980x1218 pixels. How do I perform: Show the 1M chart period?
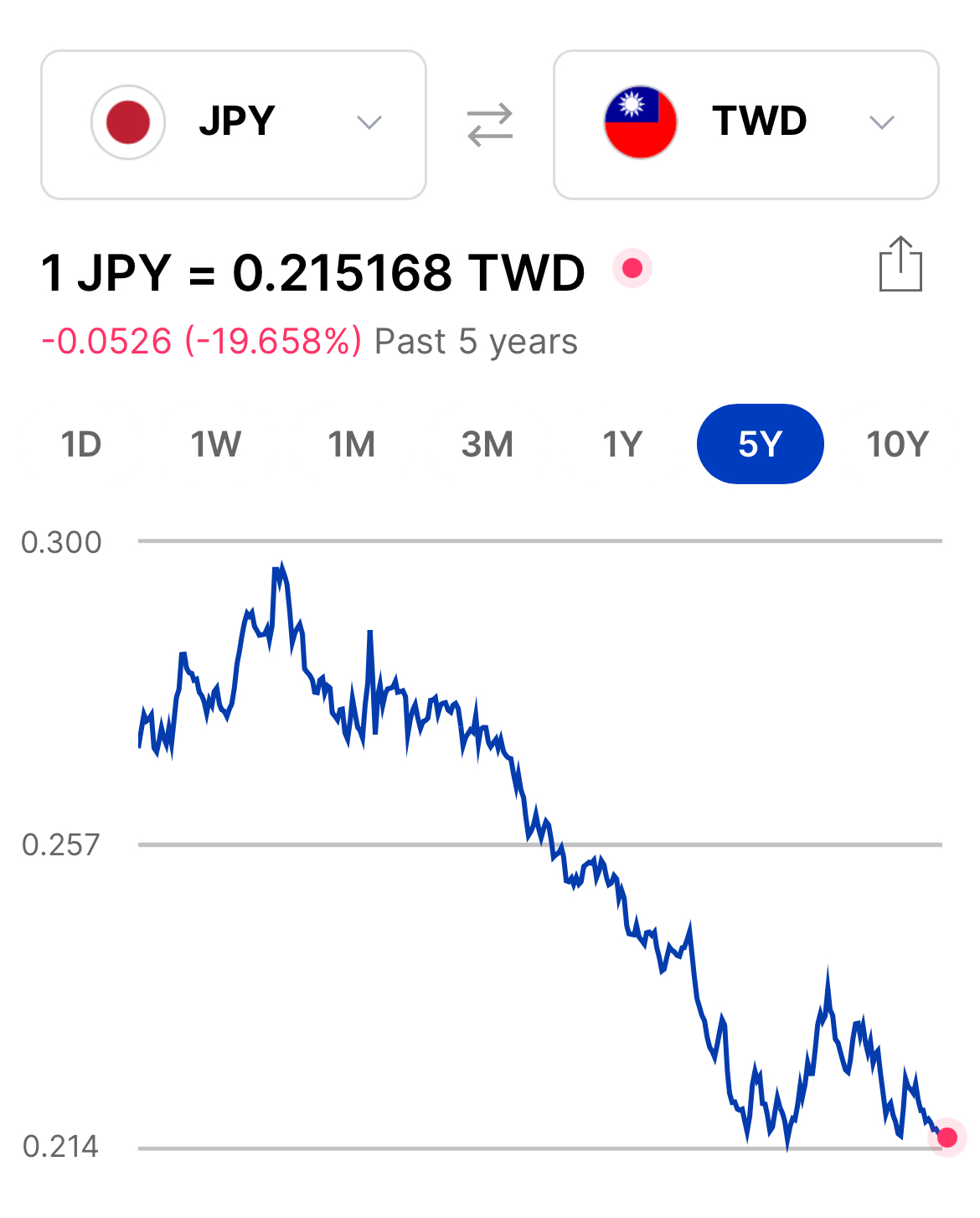[352, 444]
